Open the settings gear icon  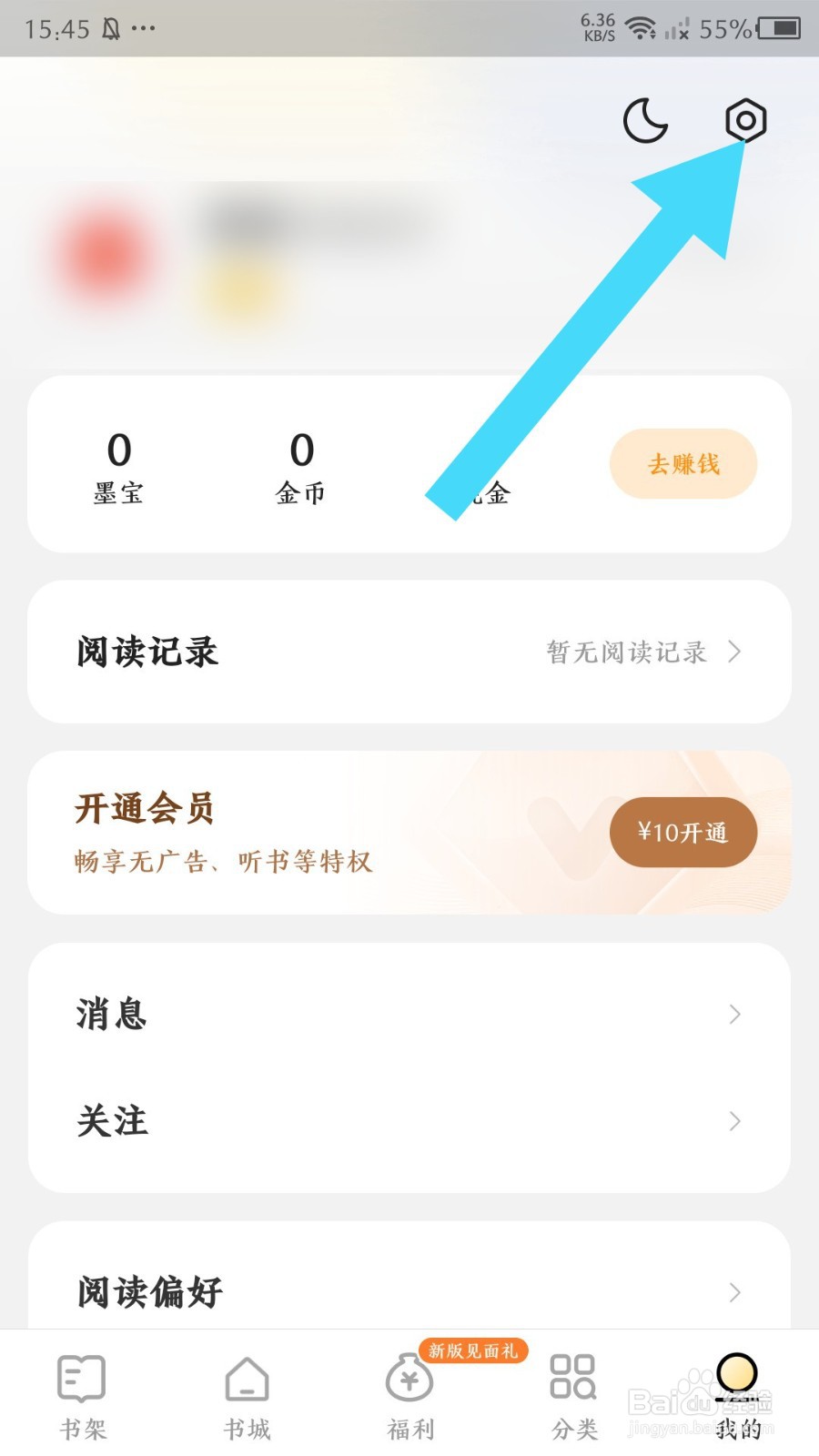click(x=745, y=121)
